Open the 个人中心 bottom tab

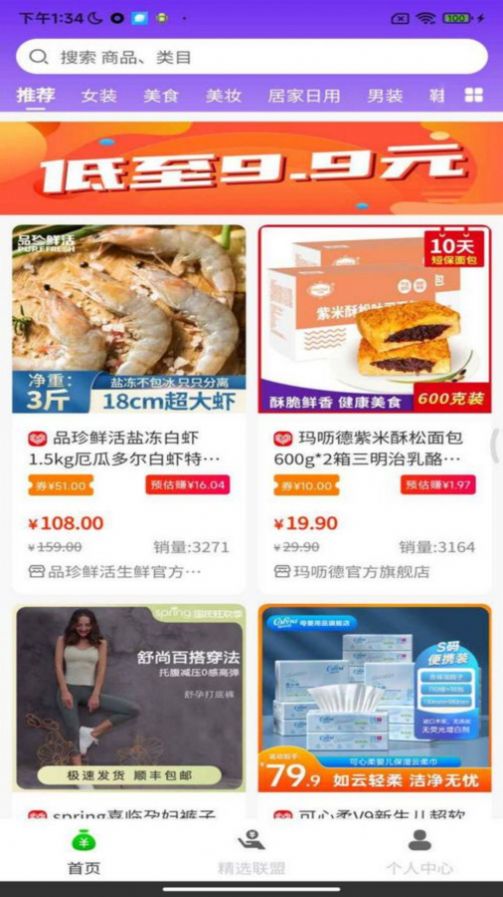click(419, 852)
